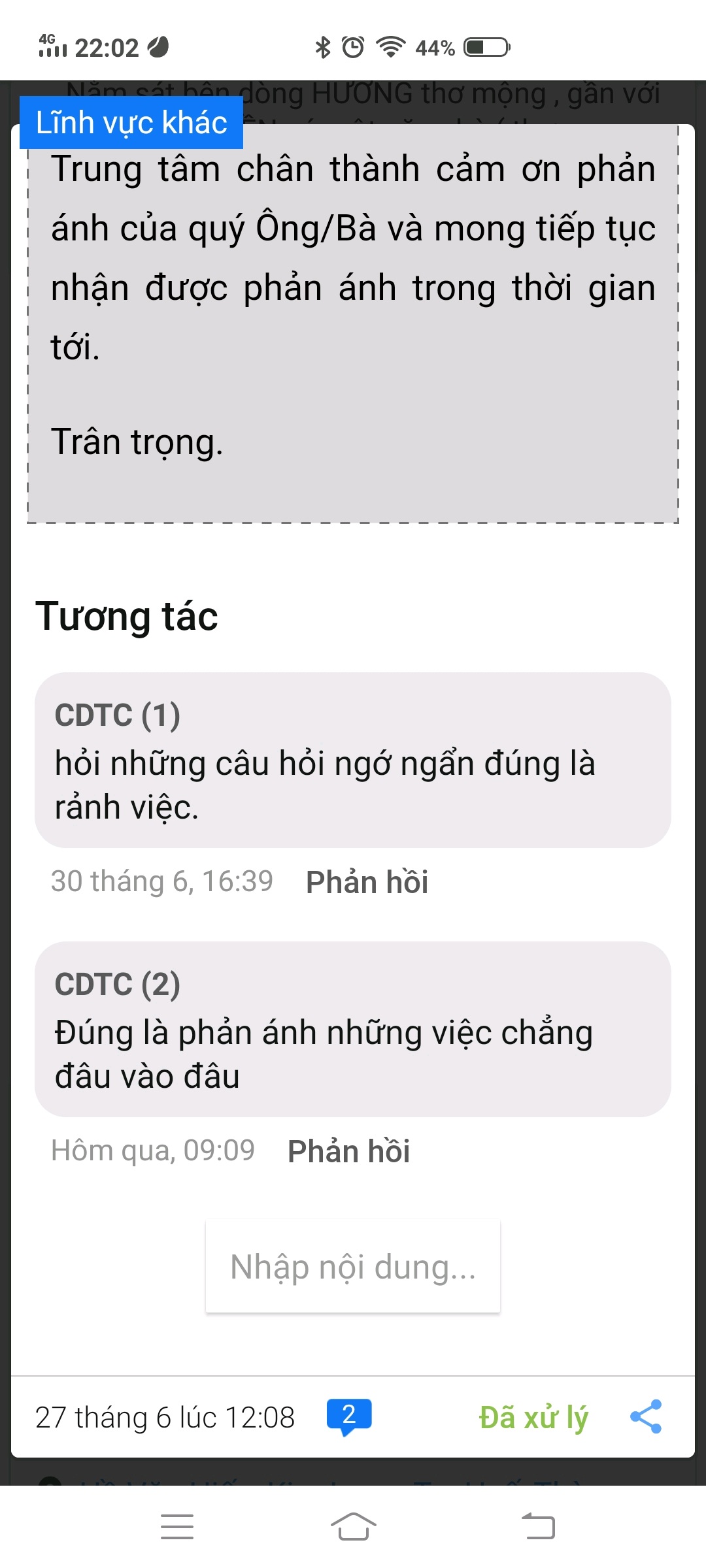Open the comment count bubble showing 2
The image size is (706, 1568).
349,1416
